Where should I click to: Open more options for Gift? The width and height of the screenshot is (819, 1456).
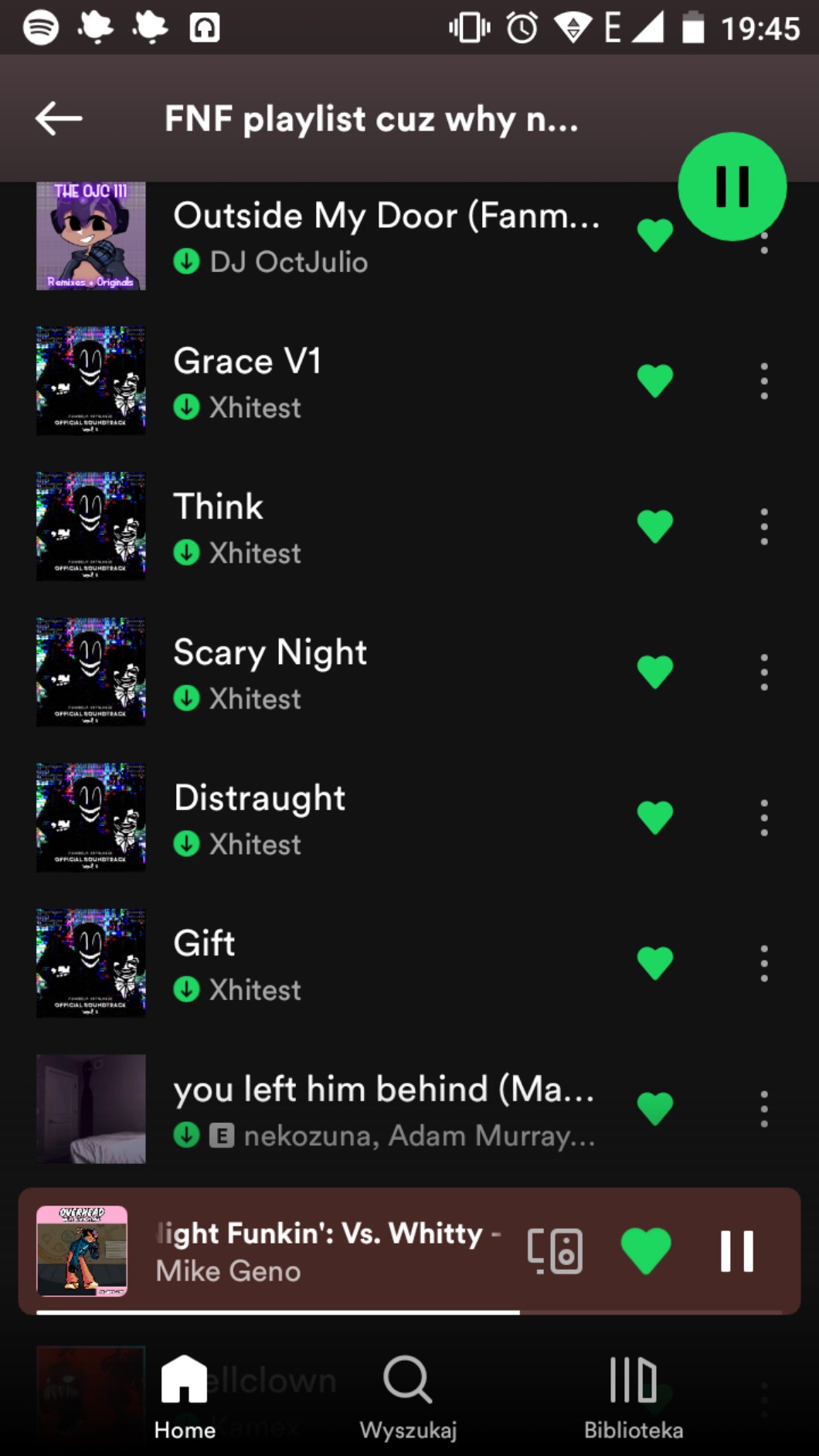tap(763, 963)
